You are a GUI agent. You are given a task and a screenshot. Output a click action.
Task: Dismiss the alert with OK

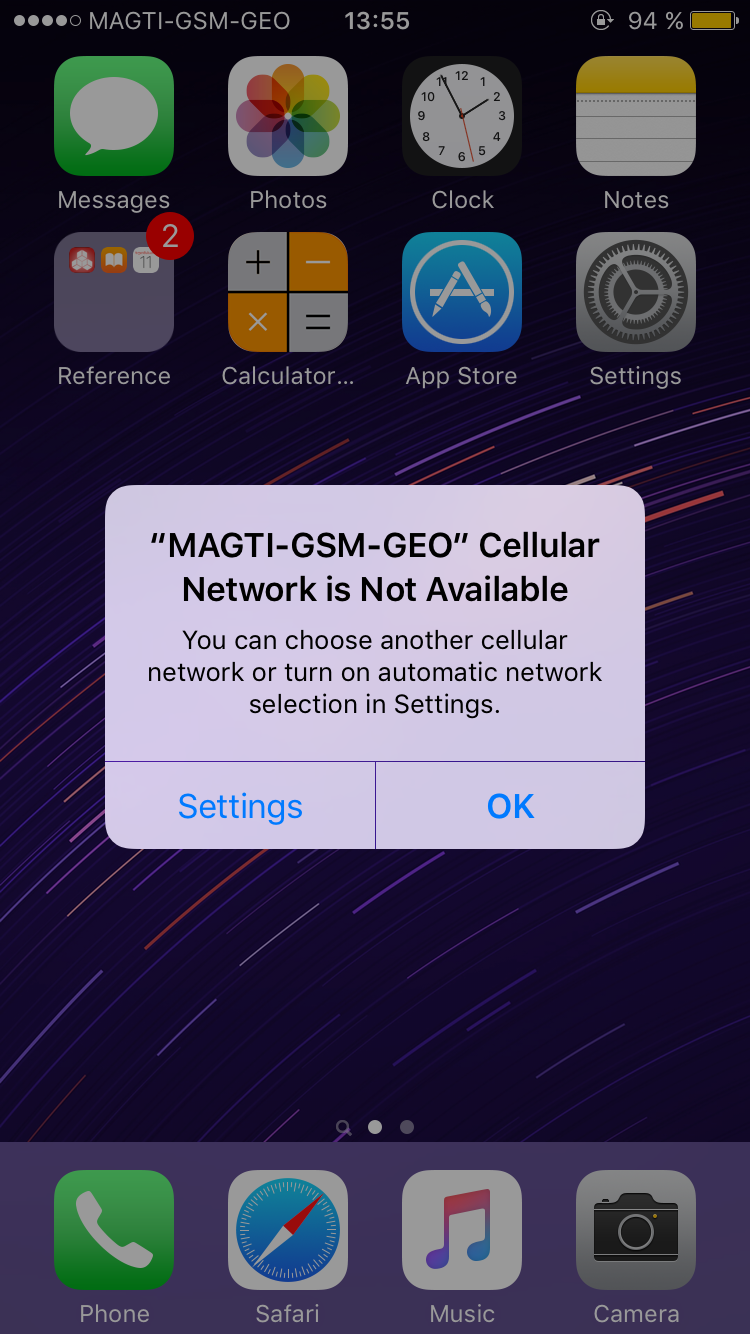510,806
